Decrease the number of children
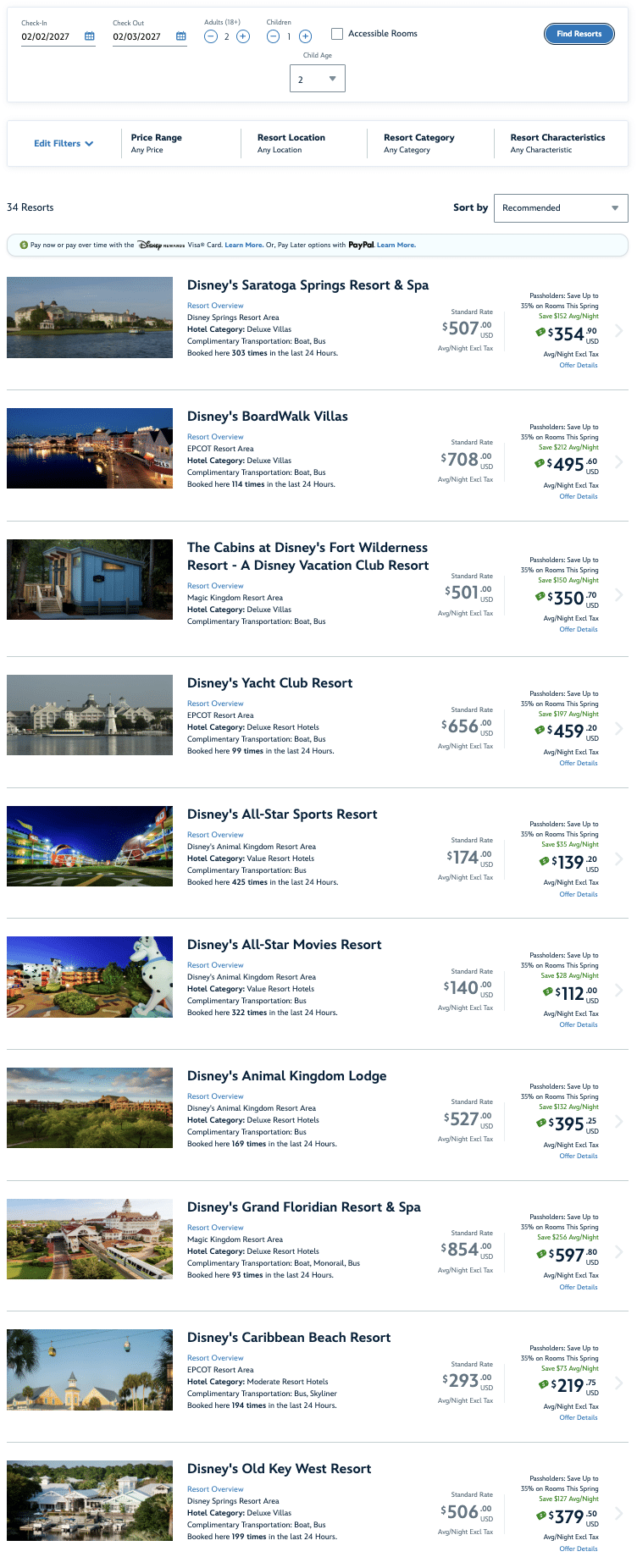The width and height of the screenshot is (637, 1568). click(273, 36)
